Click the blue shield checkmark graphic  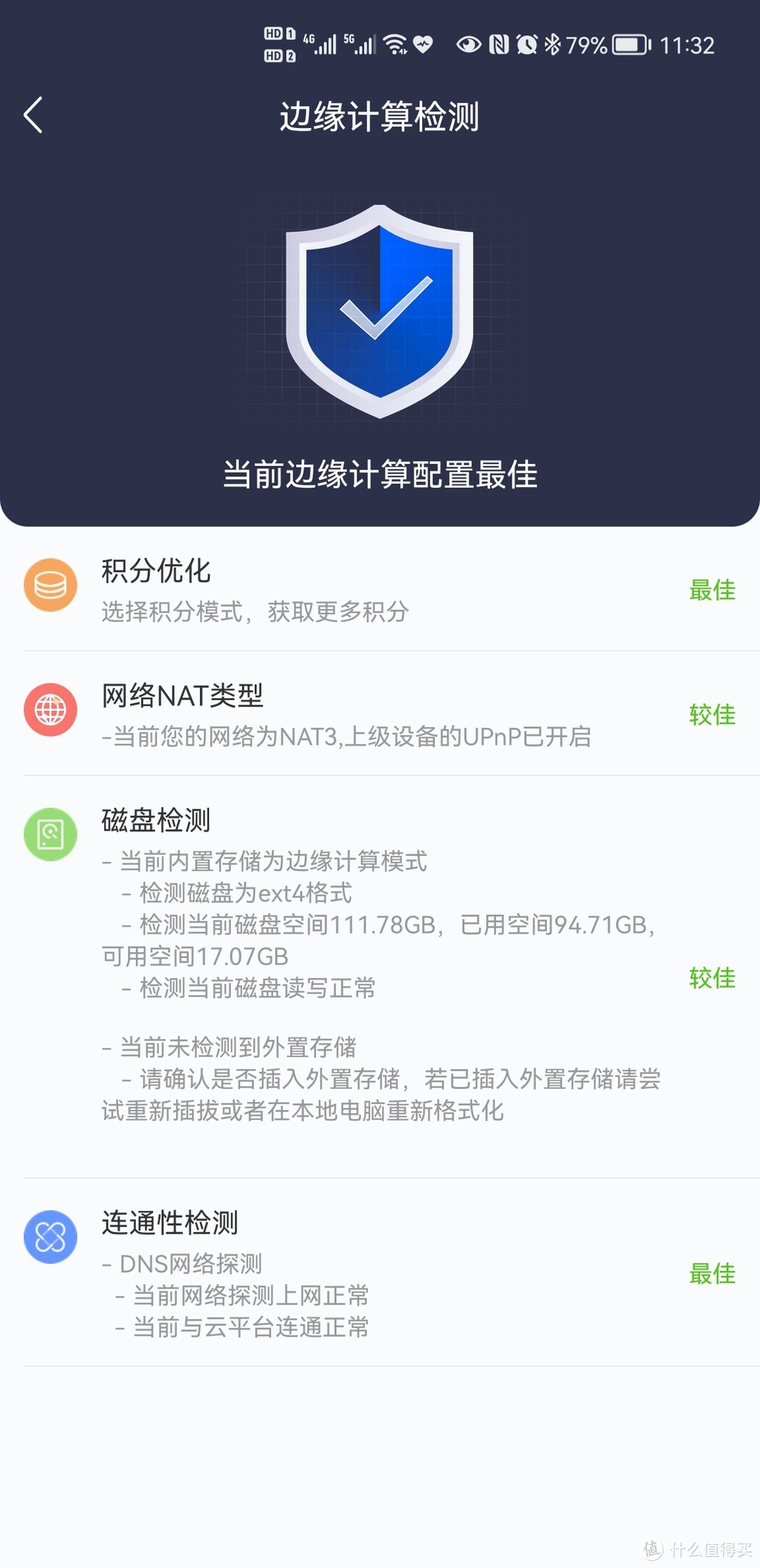point(379,312)
